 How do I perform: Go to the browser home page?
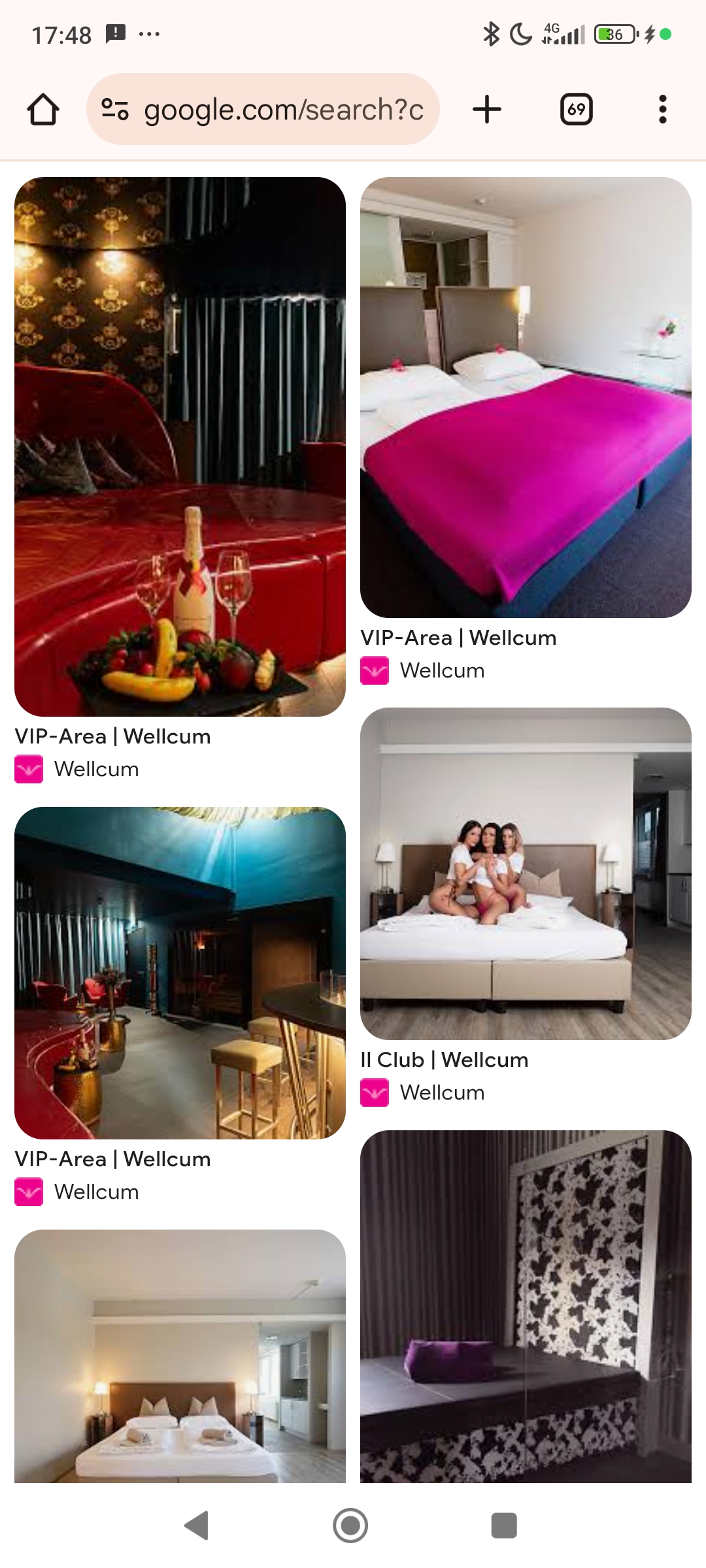(x=43, y=109)
